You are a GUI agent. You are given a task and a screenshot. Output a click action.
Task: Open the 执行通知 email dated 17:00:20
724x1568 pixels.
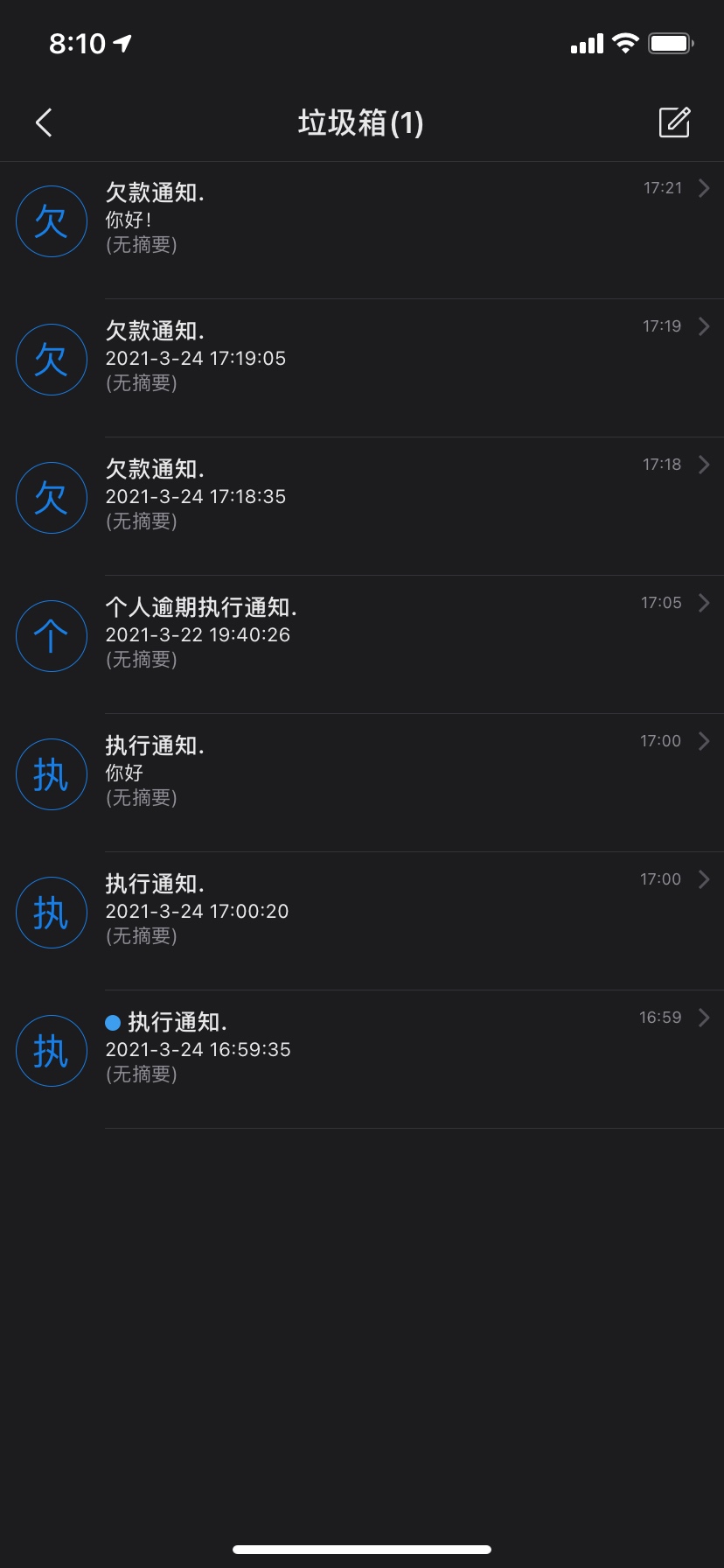pyautogui.click(x=362, y=921)
